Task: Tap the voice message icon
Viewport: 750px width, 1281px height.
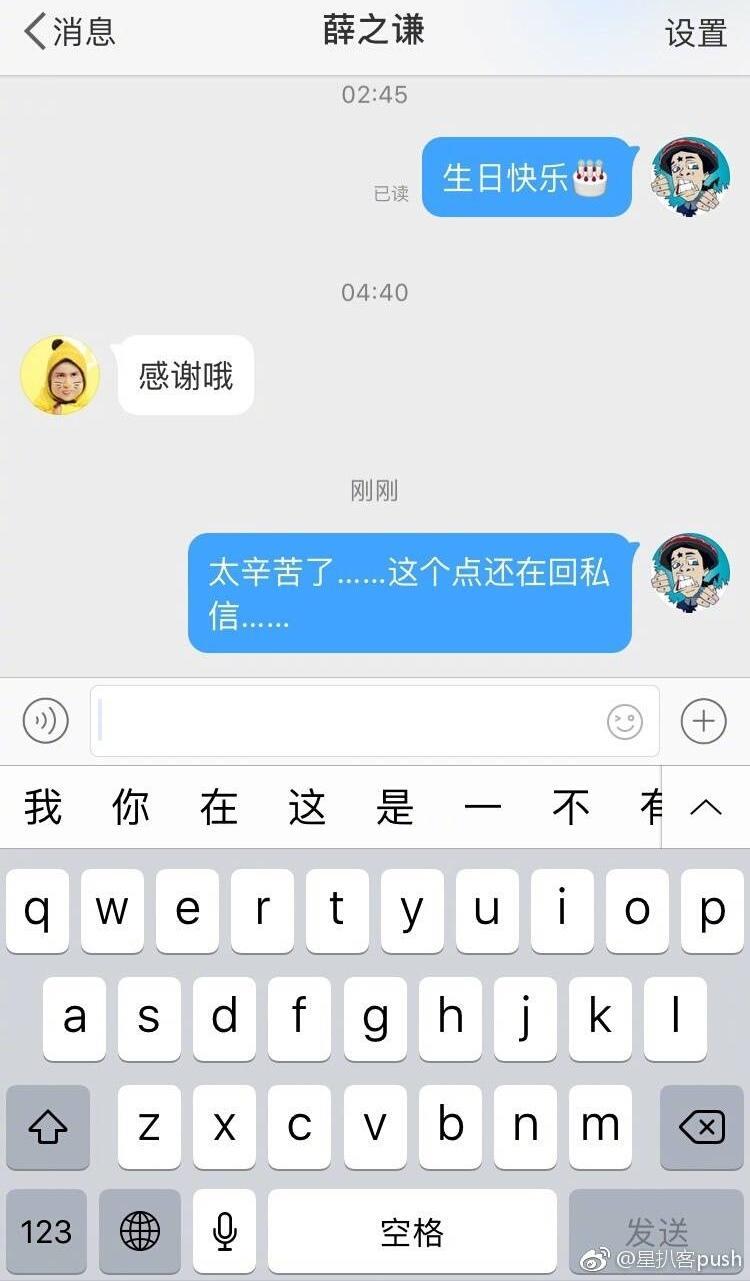Action: point(46,721)
